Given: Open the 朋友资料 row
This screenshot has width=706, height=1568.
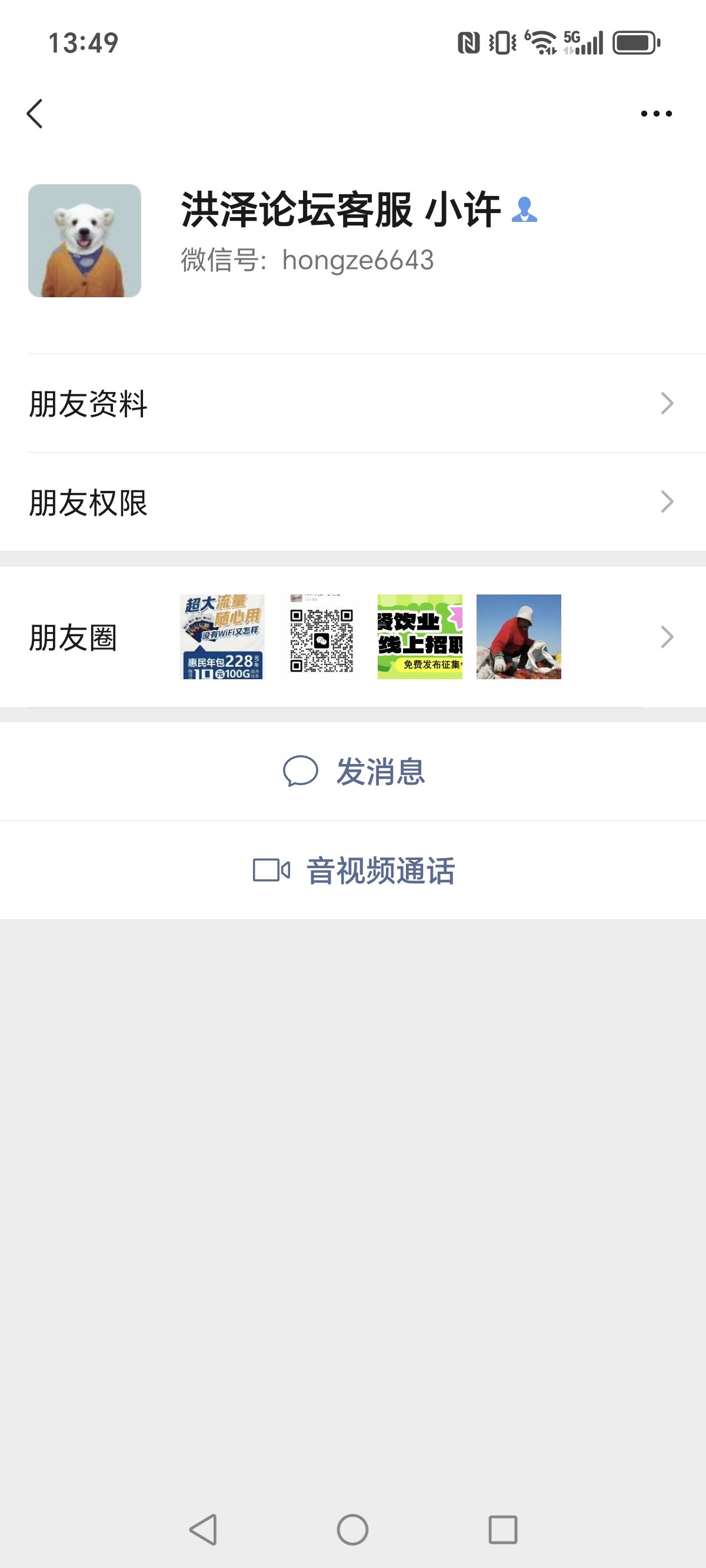Looking at the screenshot, I should coord(353,403).
